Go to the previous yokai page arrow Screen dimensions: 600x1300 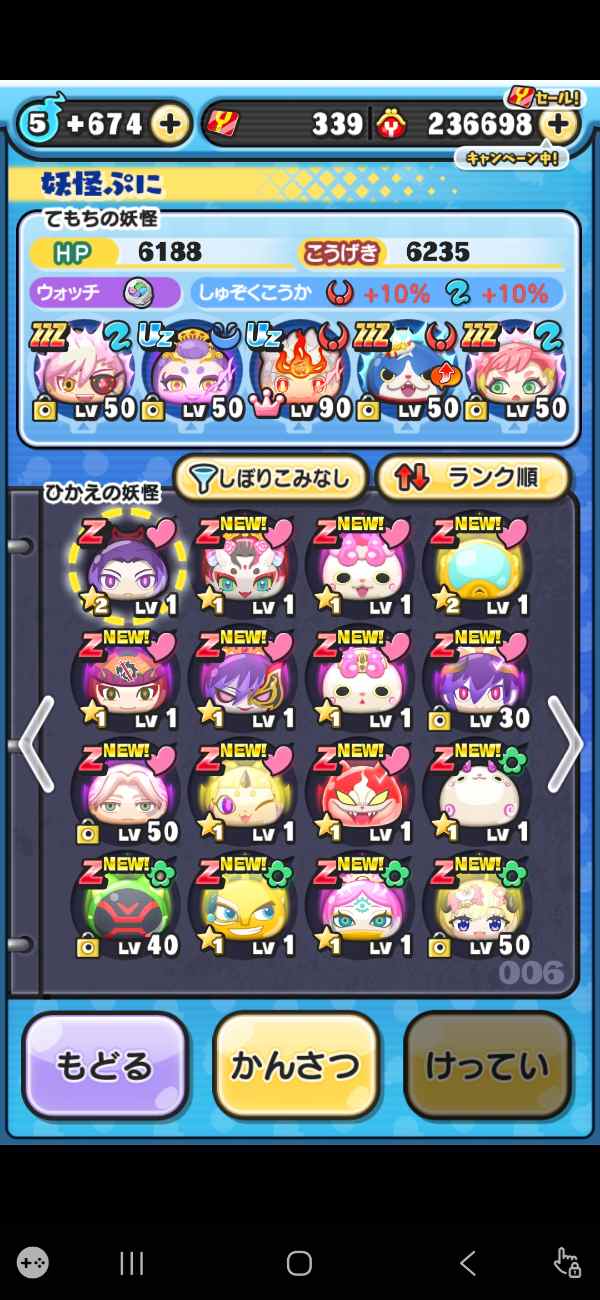coord(34,744)
